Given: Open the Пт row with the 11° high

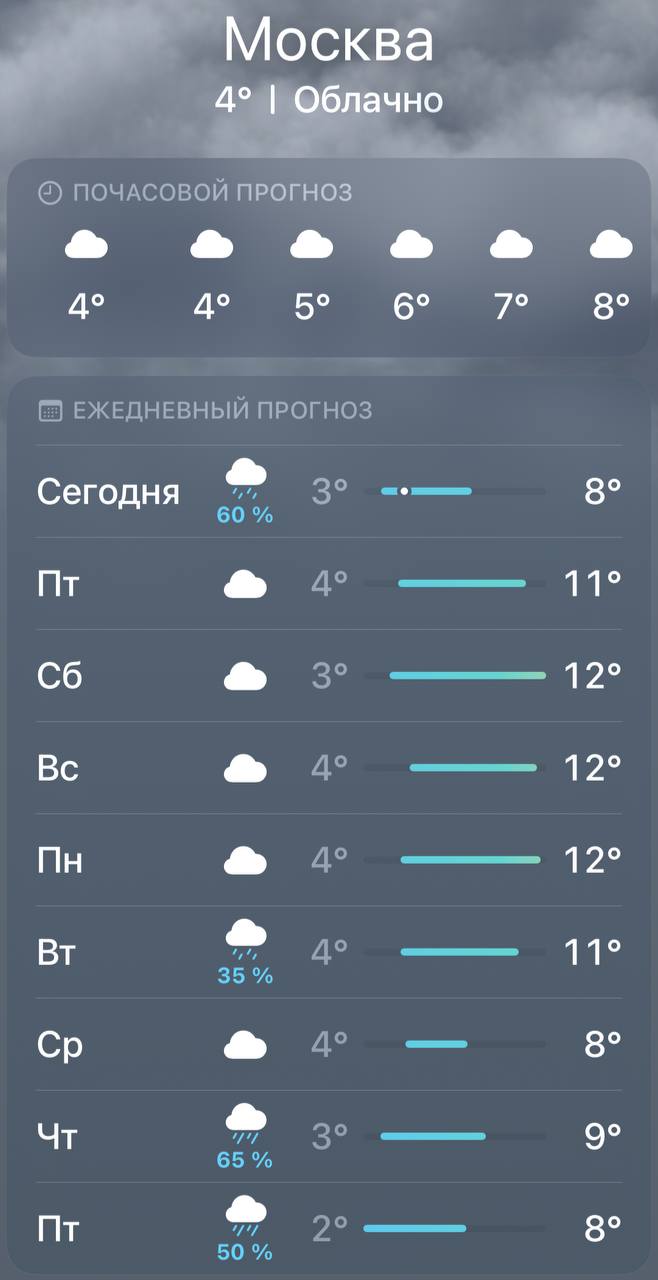Looking at the screenshot, I should [x=328, y=583].
